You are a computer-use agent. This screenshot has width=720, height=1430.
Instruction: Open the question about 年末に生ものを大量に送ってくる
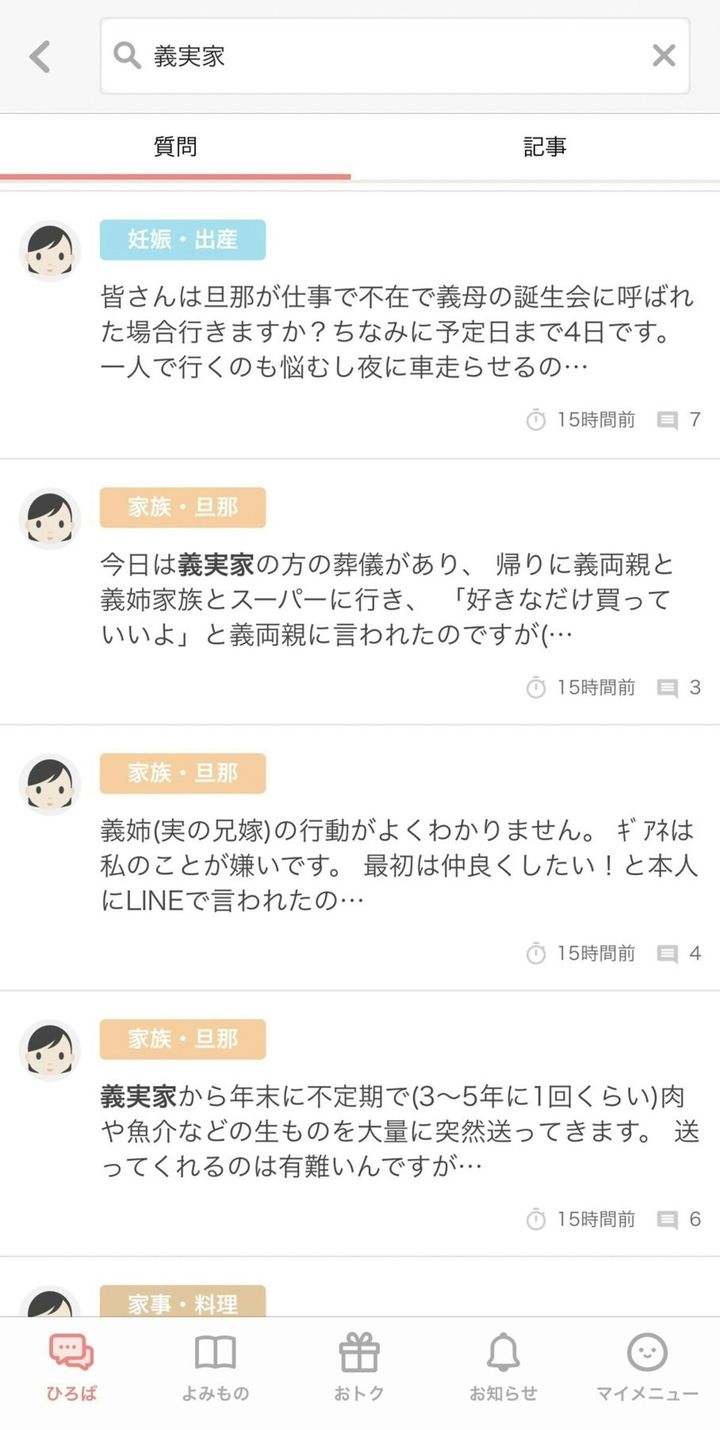click(400, 1130)
